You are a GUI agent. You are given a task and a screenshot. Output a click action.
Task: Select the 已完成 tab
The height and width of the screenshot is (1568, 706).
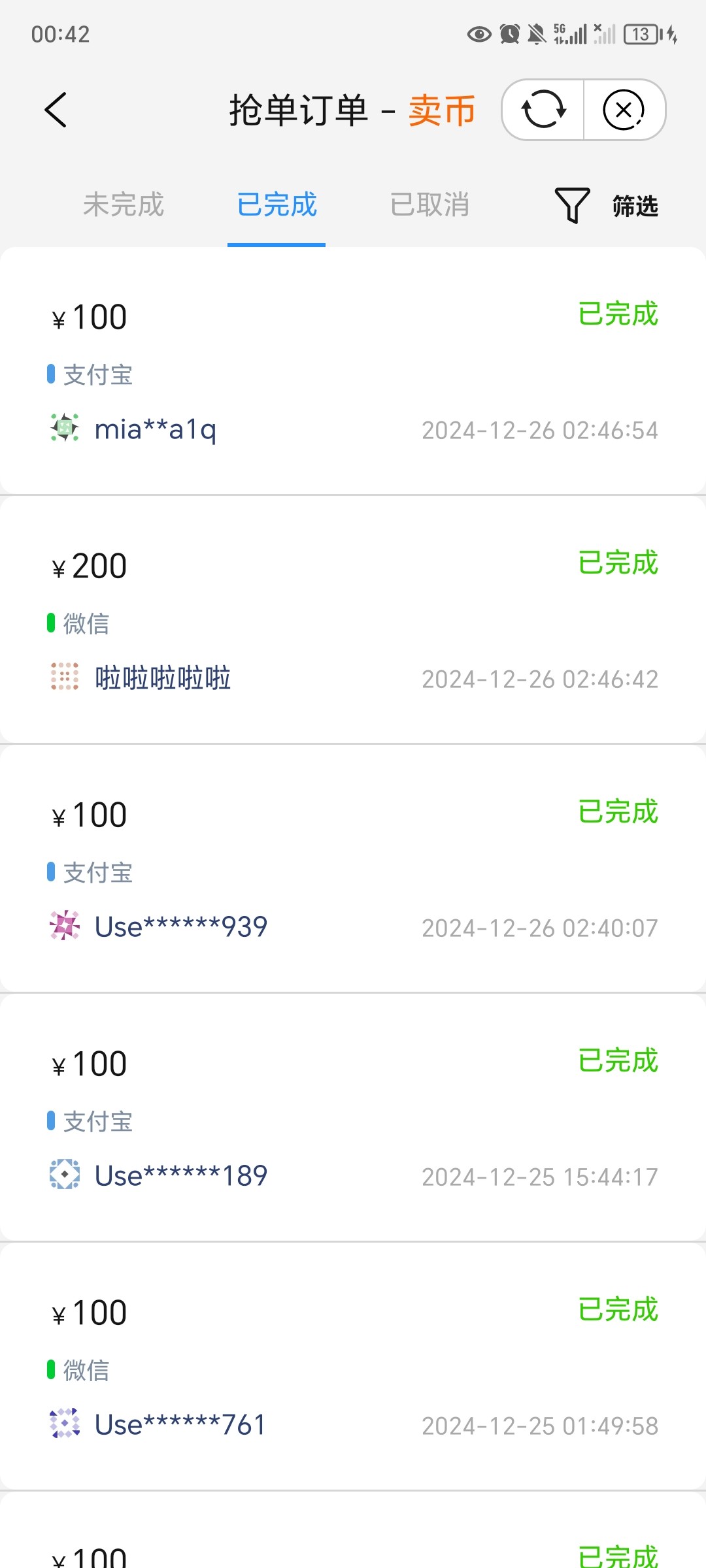point(277,205)
